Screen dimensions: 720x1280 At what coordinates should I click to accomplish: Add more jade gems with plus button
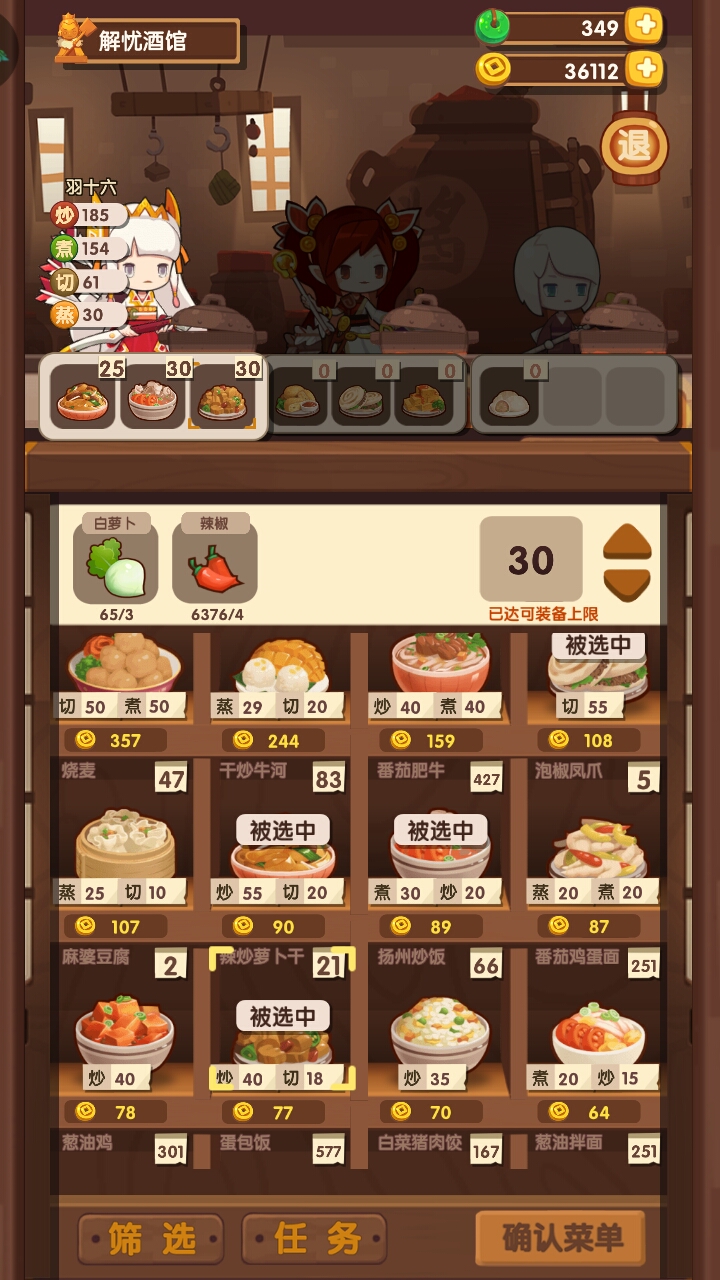[x=644, y=26]
